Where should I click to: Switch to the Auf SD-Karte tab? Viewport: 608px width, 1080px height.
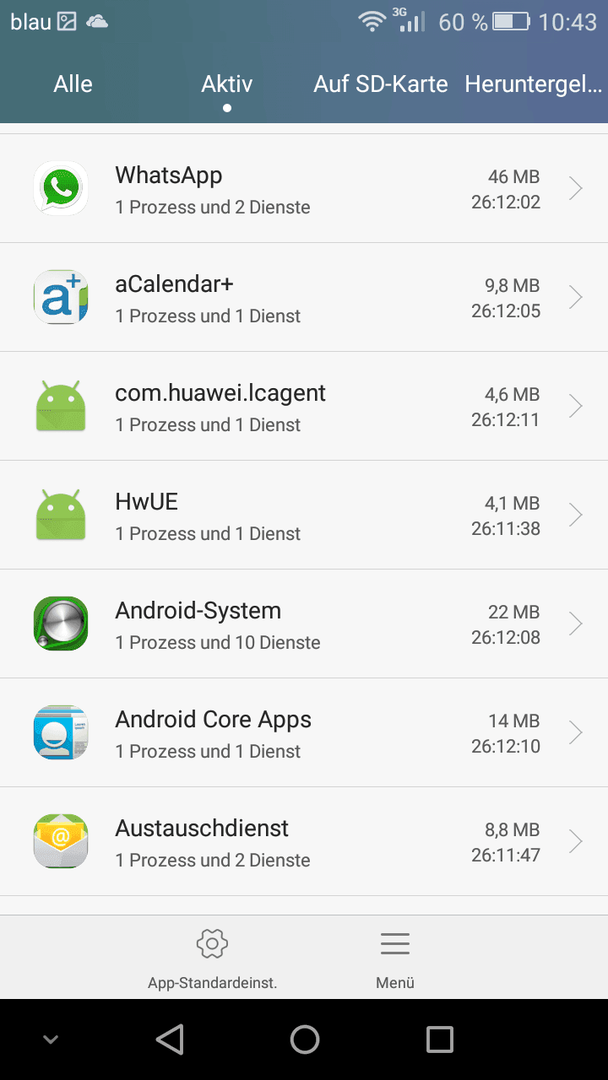(381, 84)
